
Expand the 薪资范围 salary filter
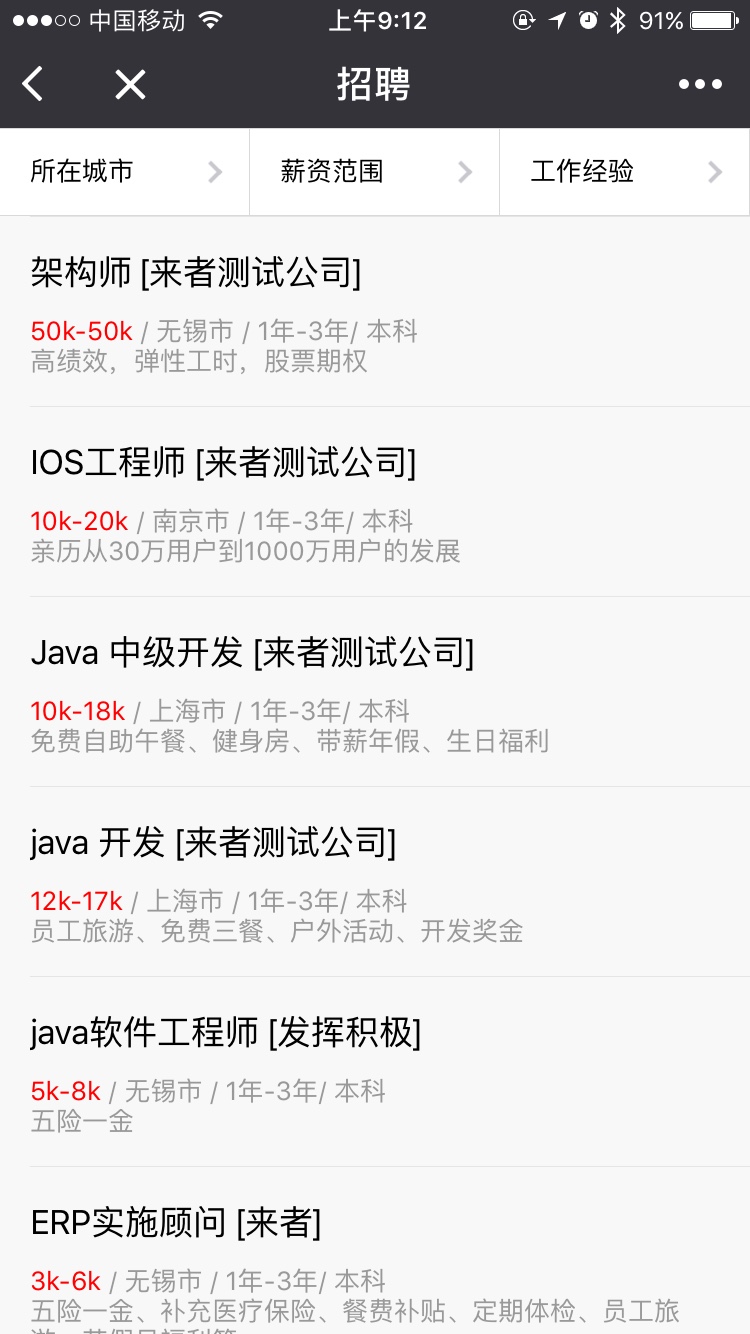pyautogui.click(x=375, y=172)
